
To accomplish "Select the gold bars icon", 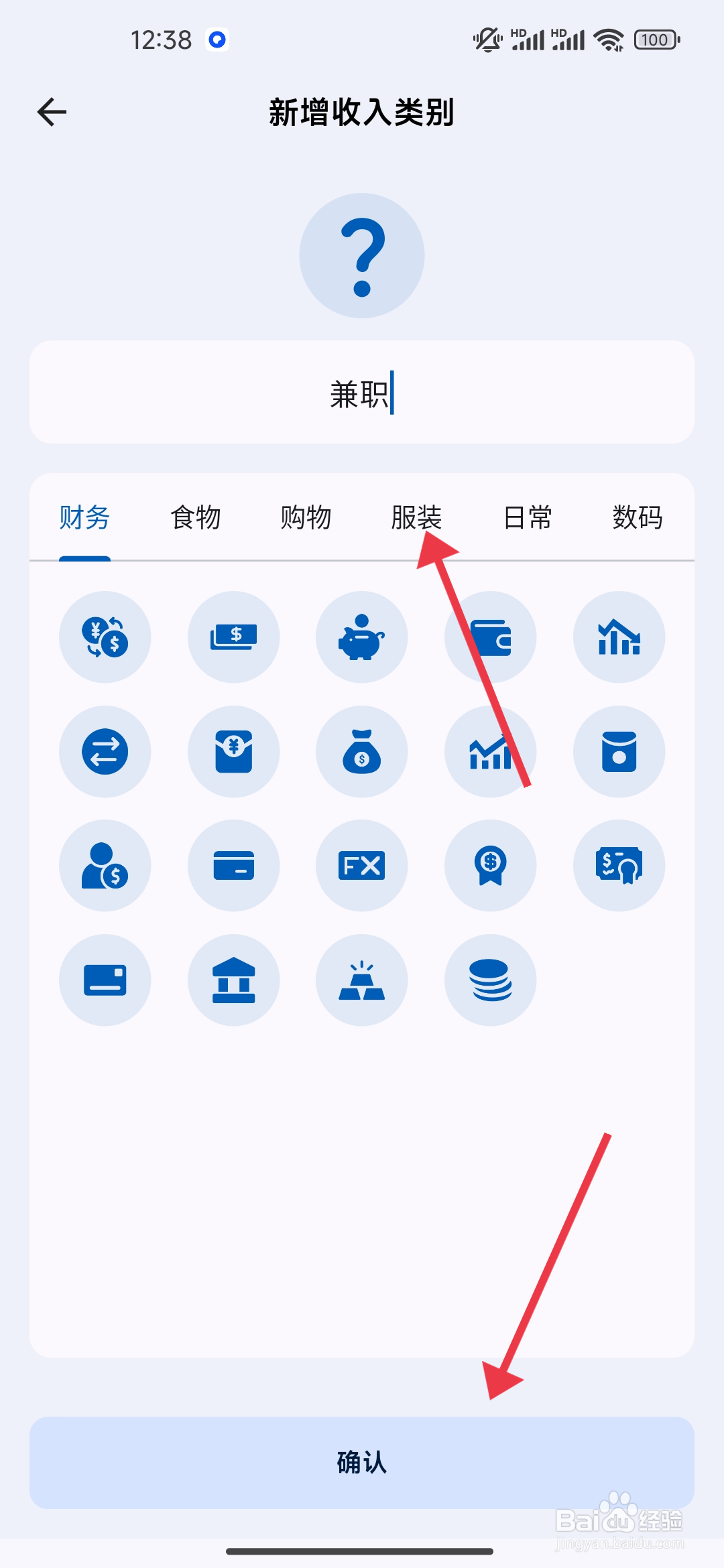I will tap(362, 980).
